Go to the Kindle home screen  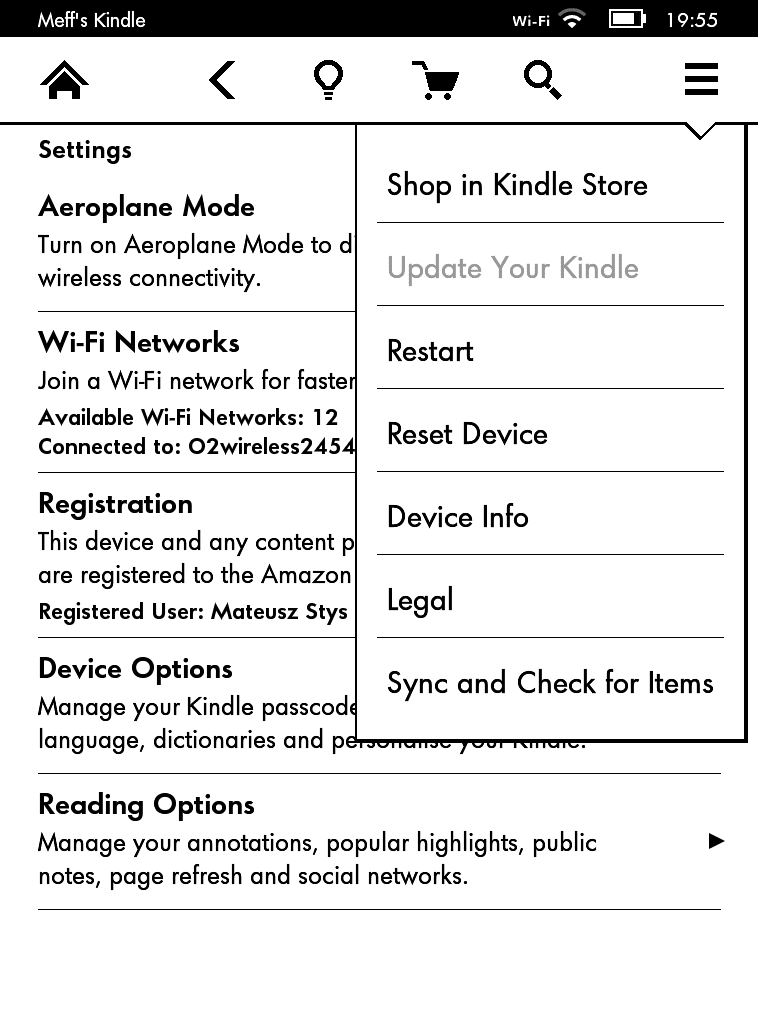pyautogui.click(x=65, y=80)
